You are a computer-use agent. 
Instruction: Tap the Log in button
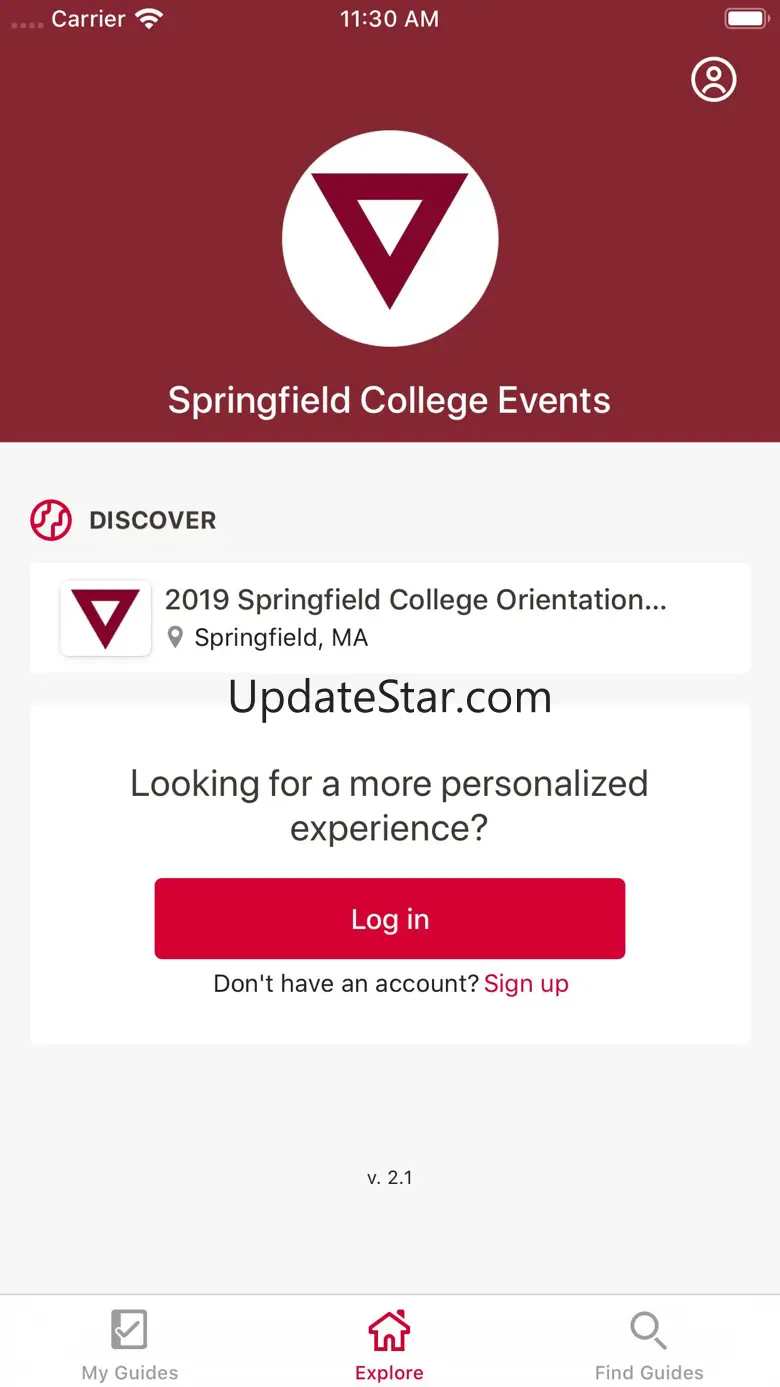pyautogui.click(x=390, y=919)
